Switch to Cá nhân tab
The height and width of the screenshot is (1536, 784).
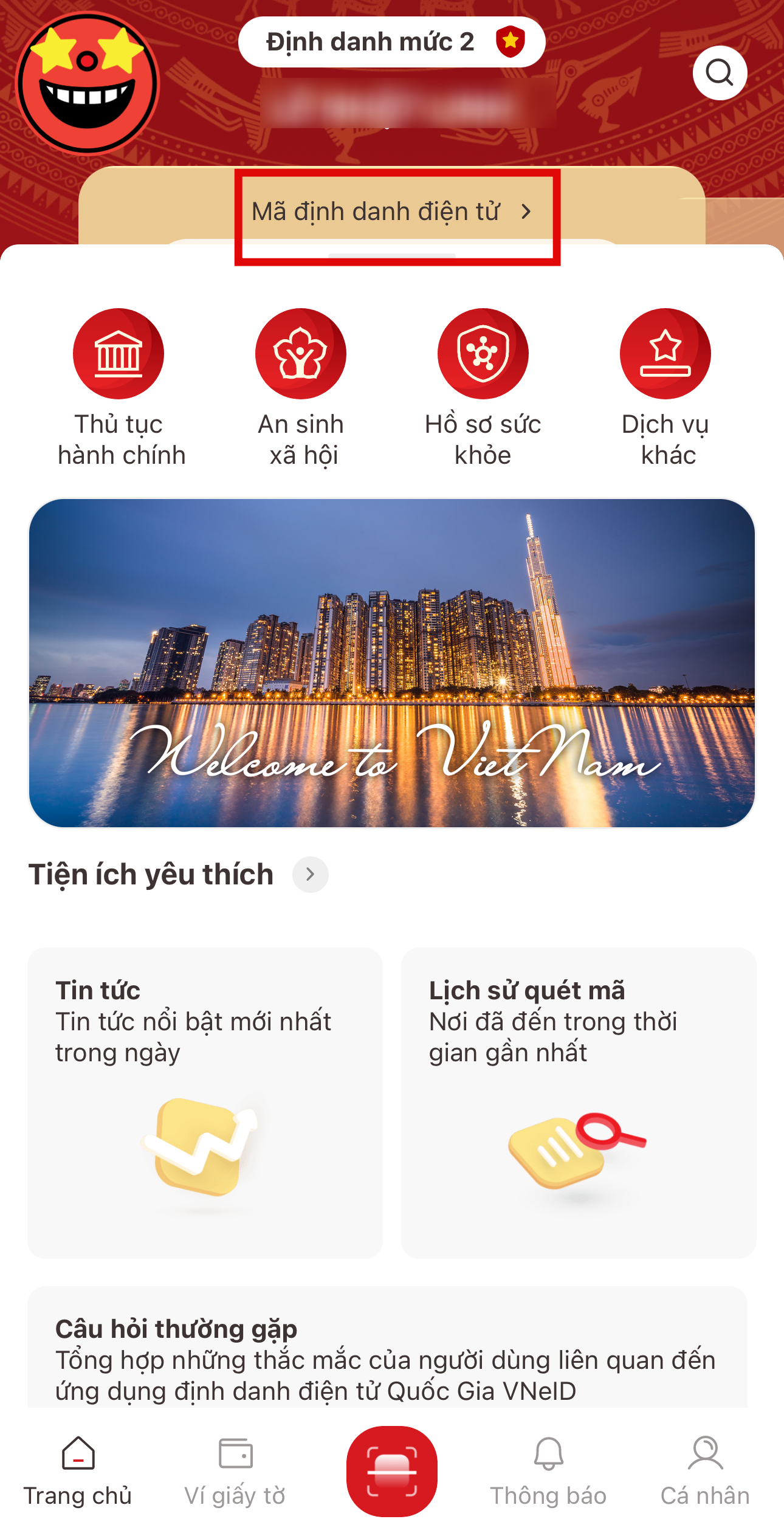[x=705, y=1470]
